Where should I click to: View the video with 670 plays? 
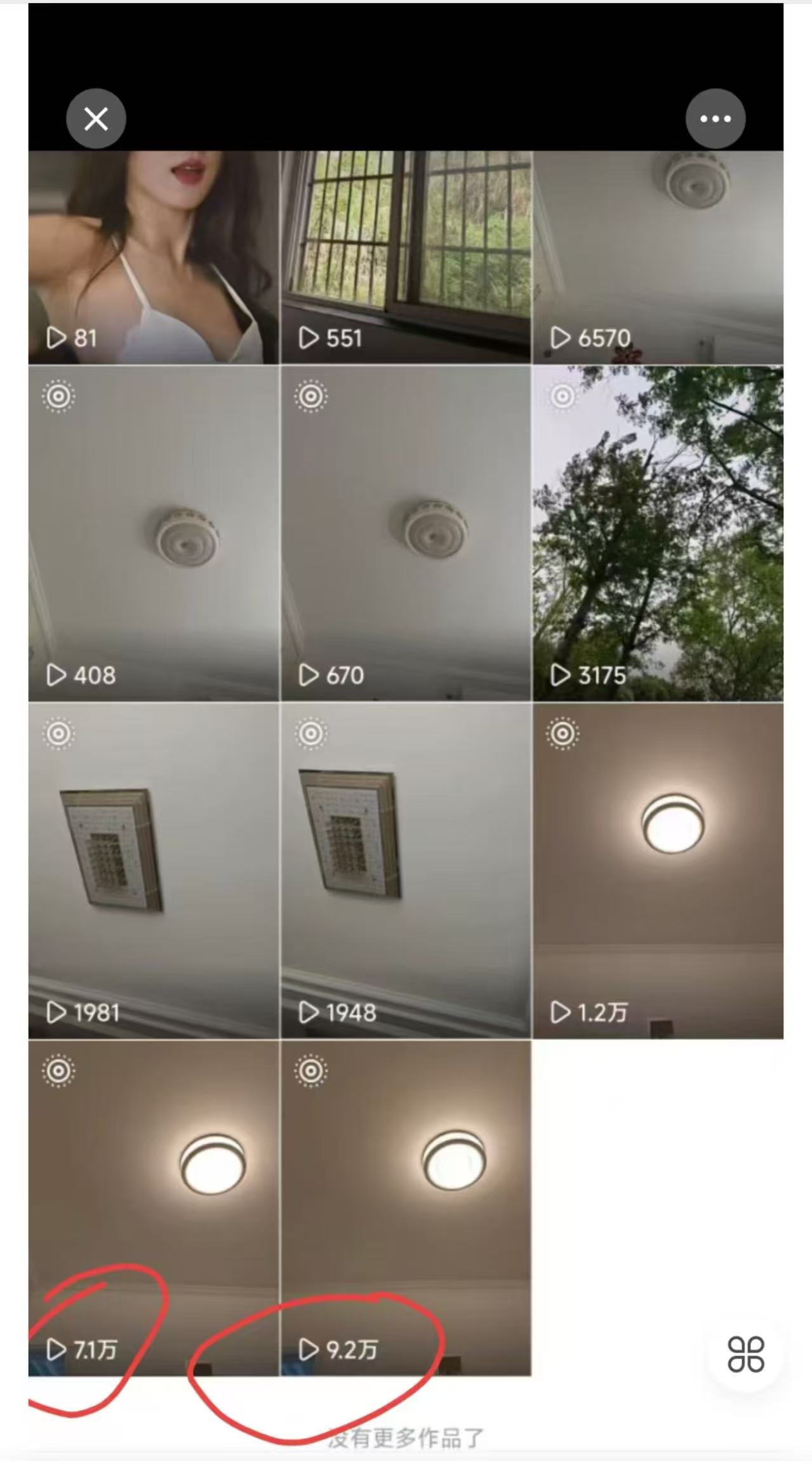pos(406,534)
